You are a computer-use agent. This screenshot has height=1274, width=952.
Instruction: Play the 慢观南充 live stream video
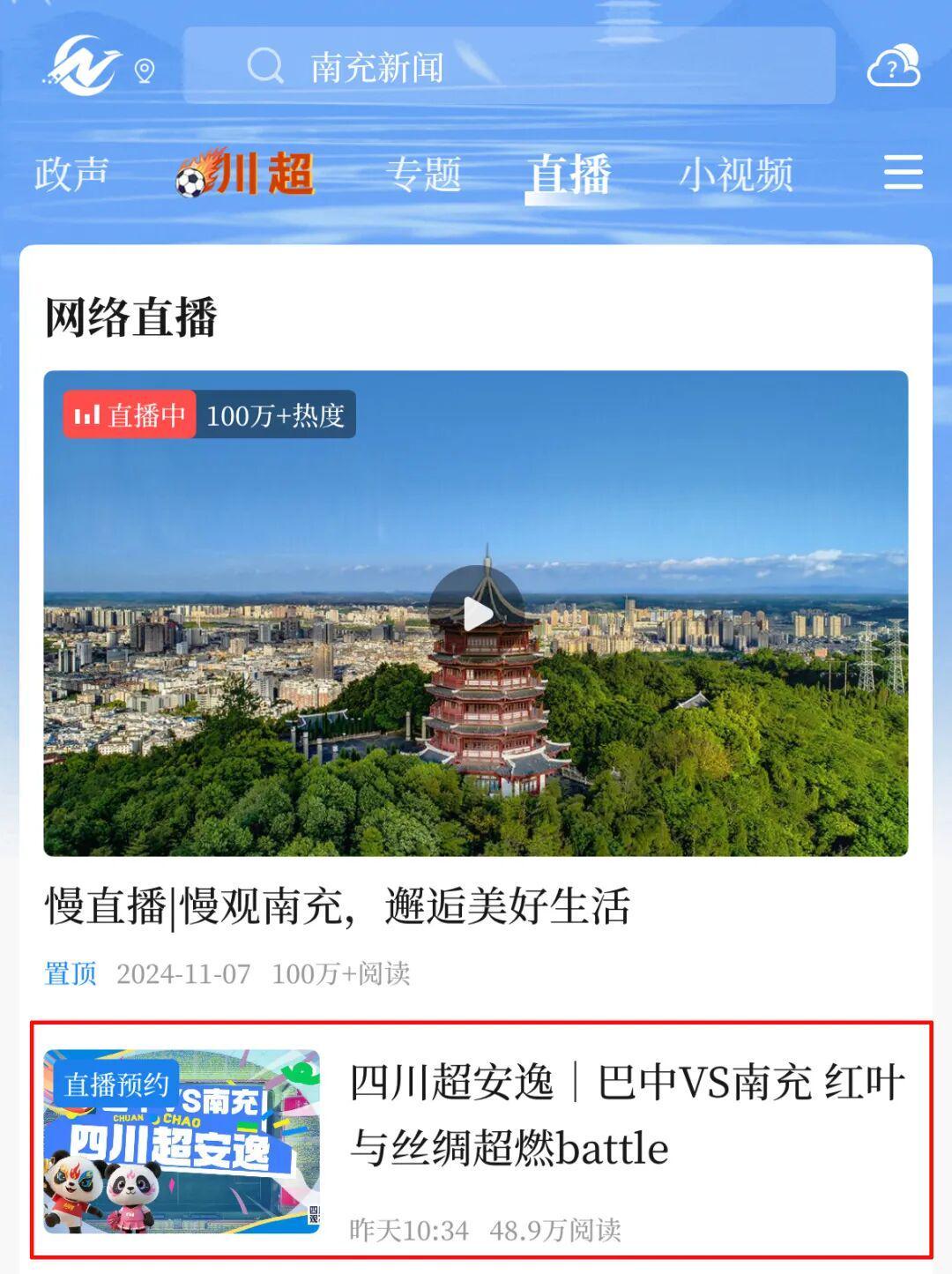[x=477, y=614]
